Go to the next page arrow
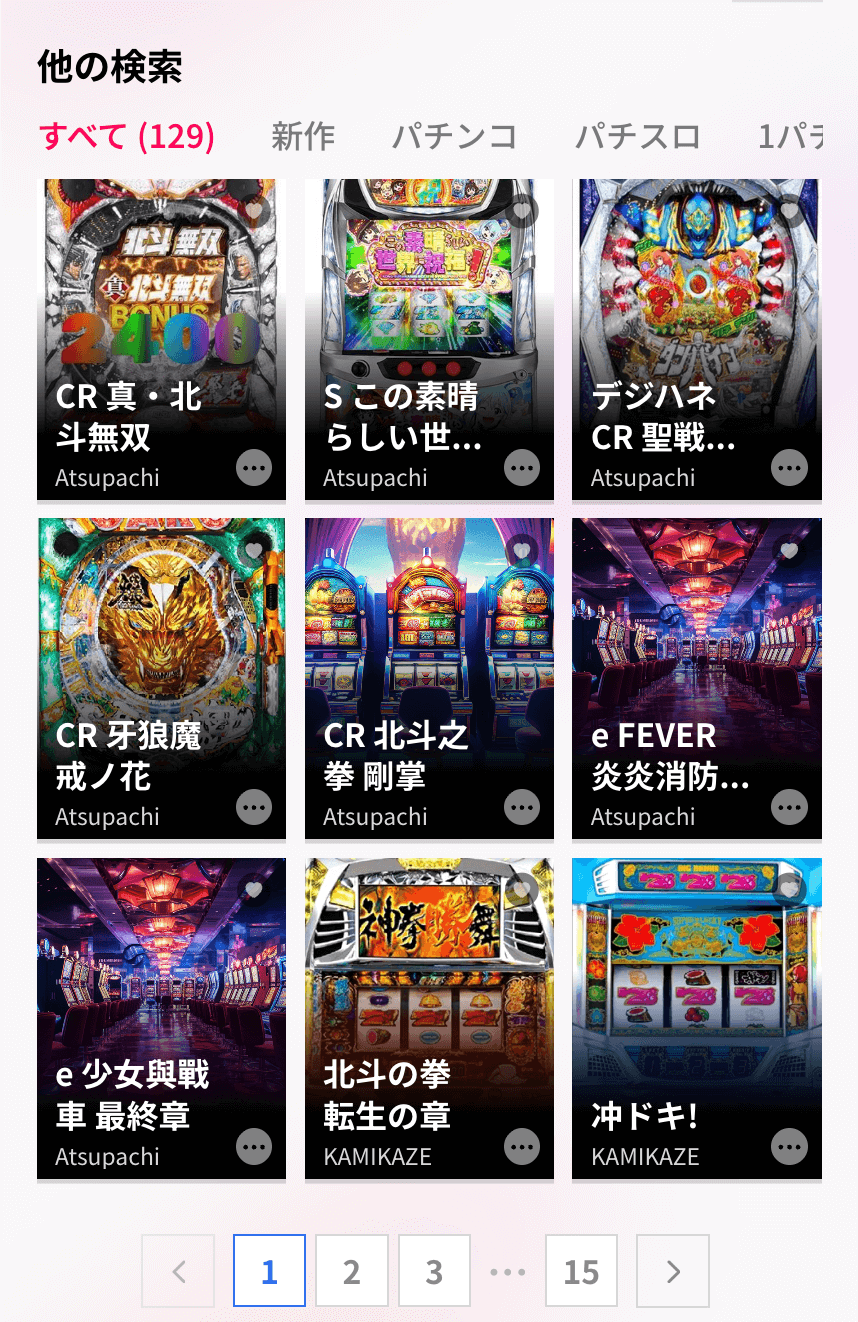 point(673,1271)
